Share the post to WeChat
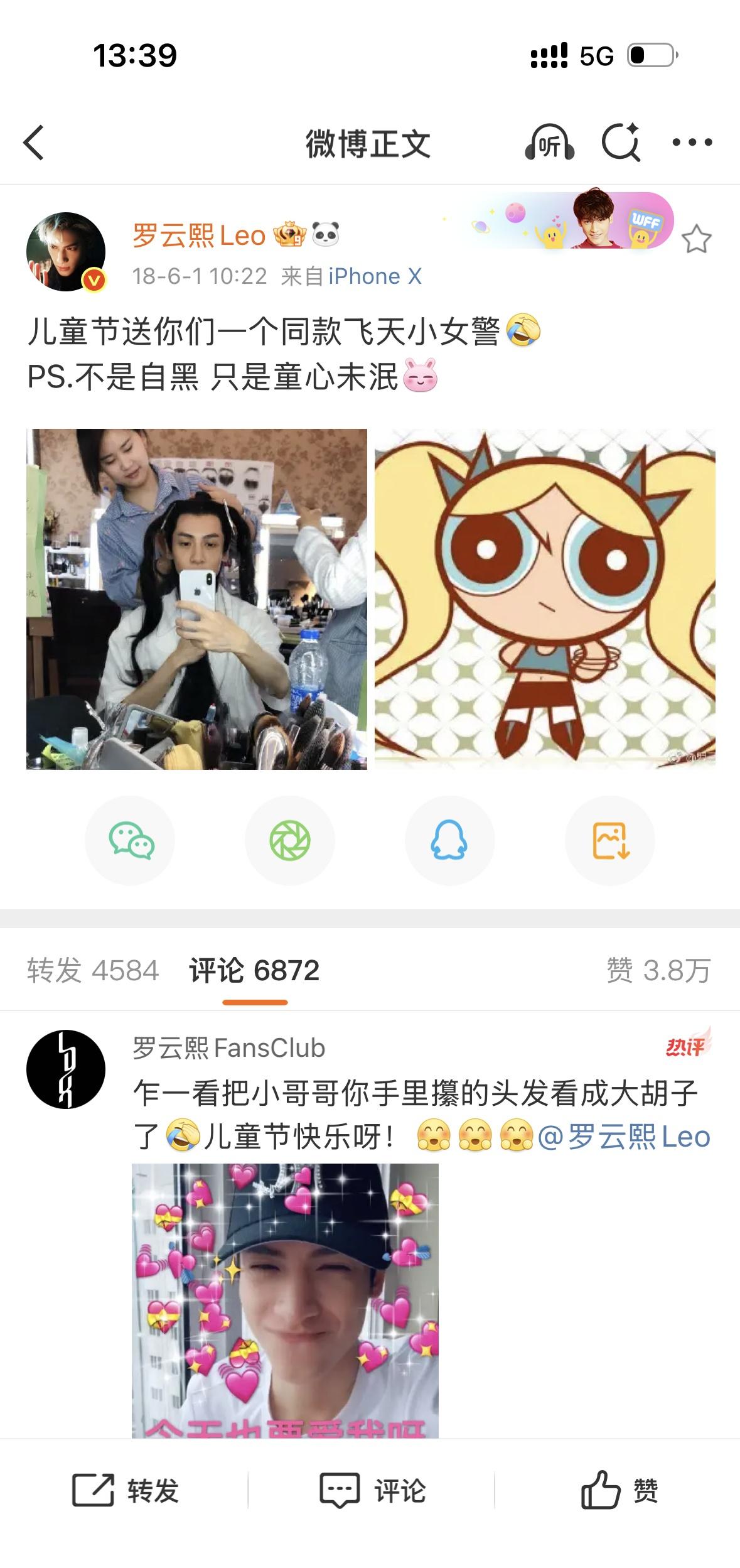 coord(131,840)
